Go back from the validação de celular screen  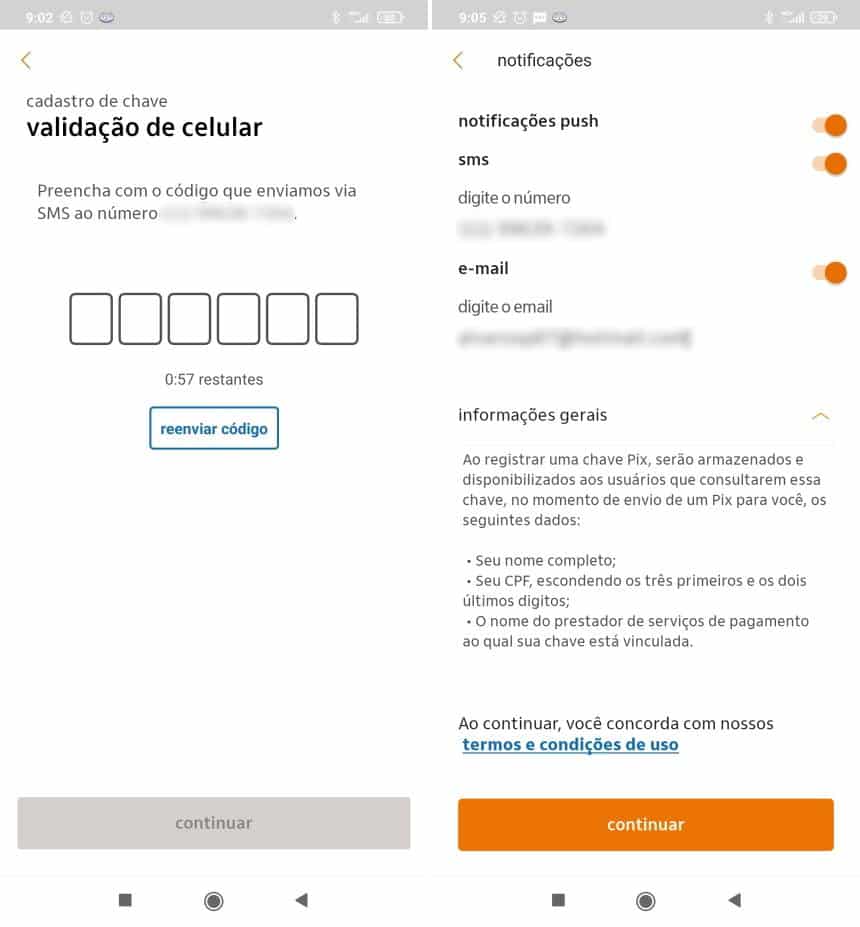point(26,61)
